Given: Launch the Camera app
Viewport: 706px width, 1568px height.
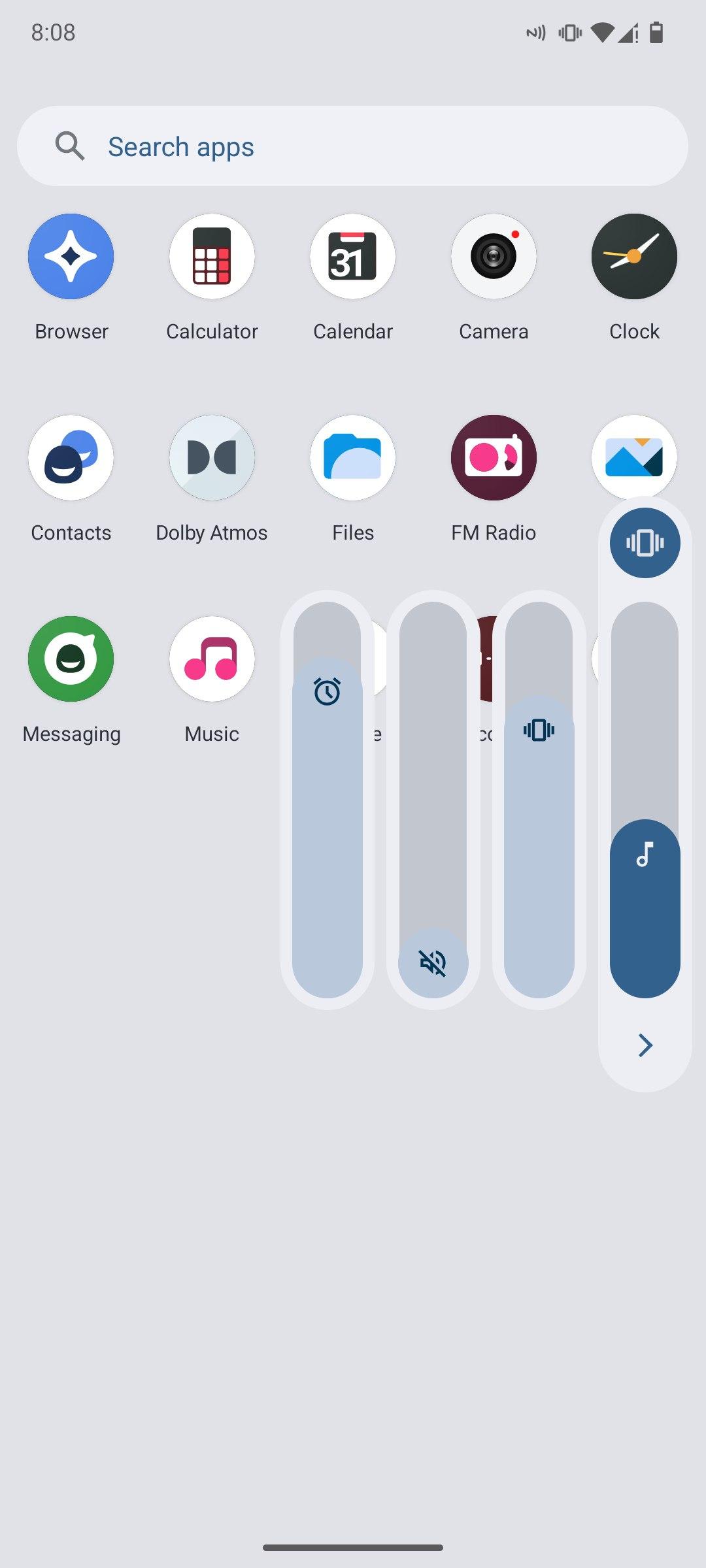Looking at the screenshot, I should coord(494,257).
